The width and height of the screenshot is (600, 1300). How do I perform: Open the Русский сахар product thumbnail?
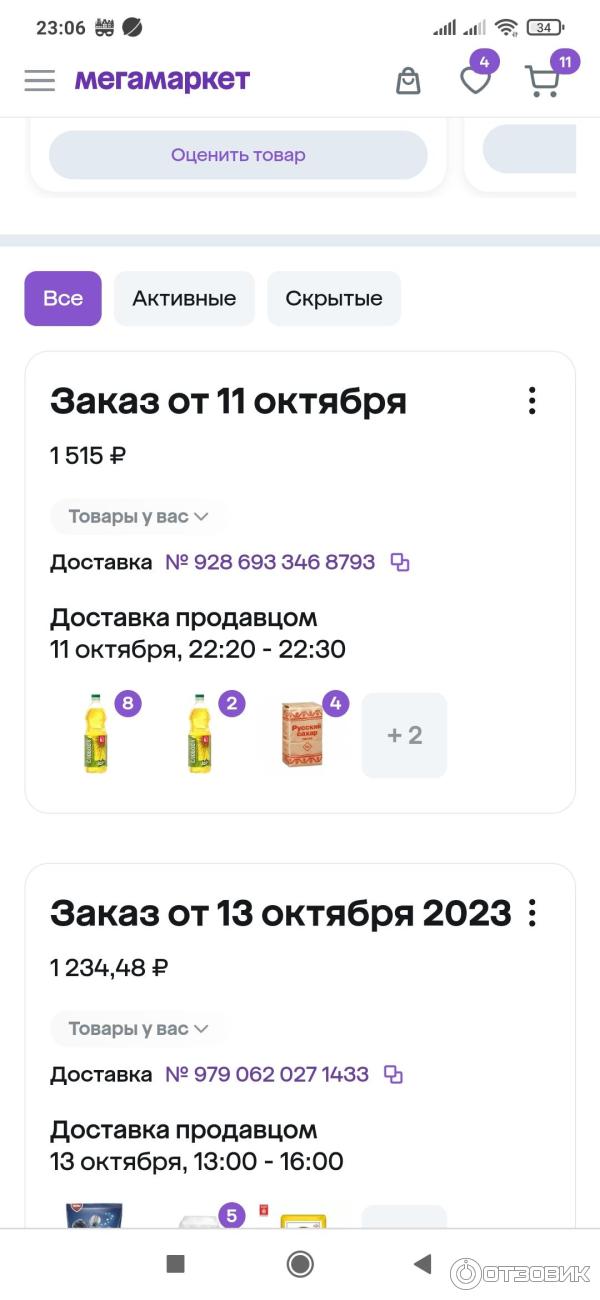point(303,735)
